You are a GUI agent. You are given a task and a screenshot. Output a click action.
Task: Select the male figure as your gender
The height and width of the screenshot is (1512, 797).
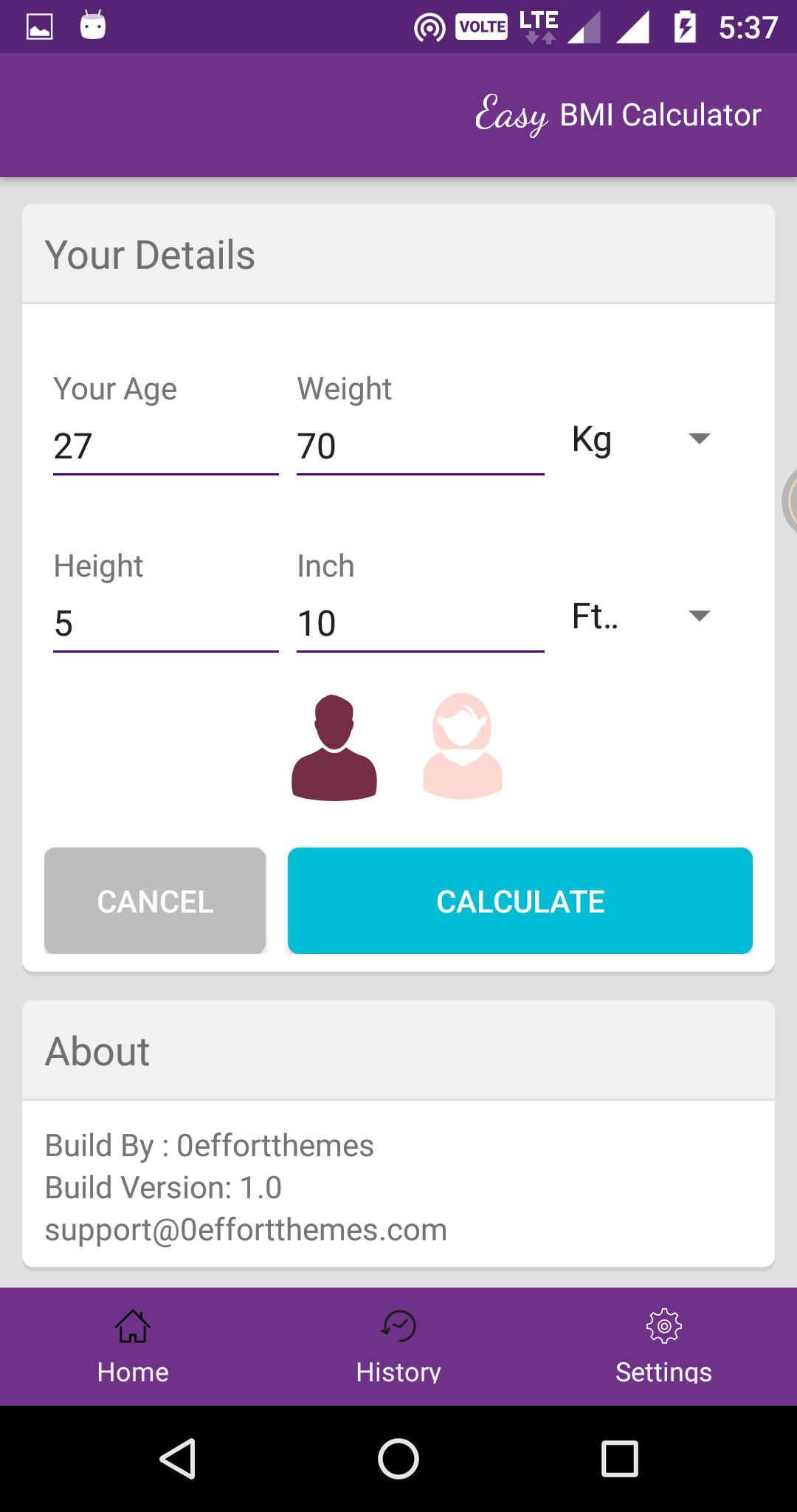click(334, 746)
